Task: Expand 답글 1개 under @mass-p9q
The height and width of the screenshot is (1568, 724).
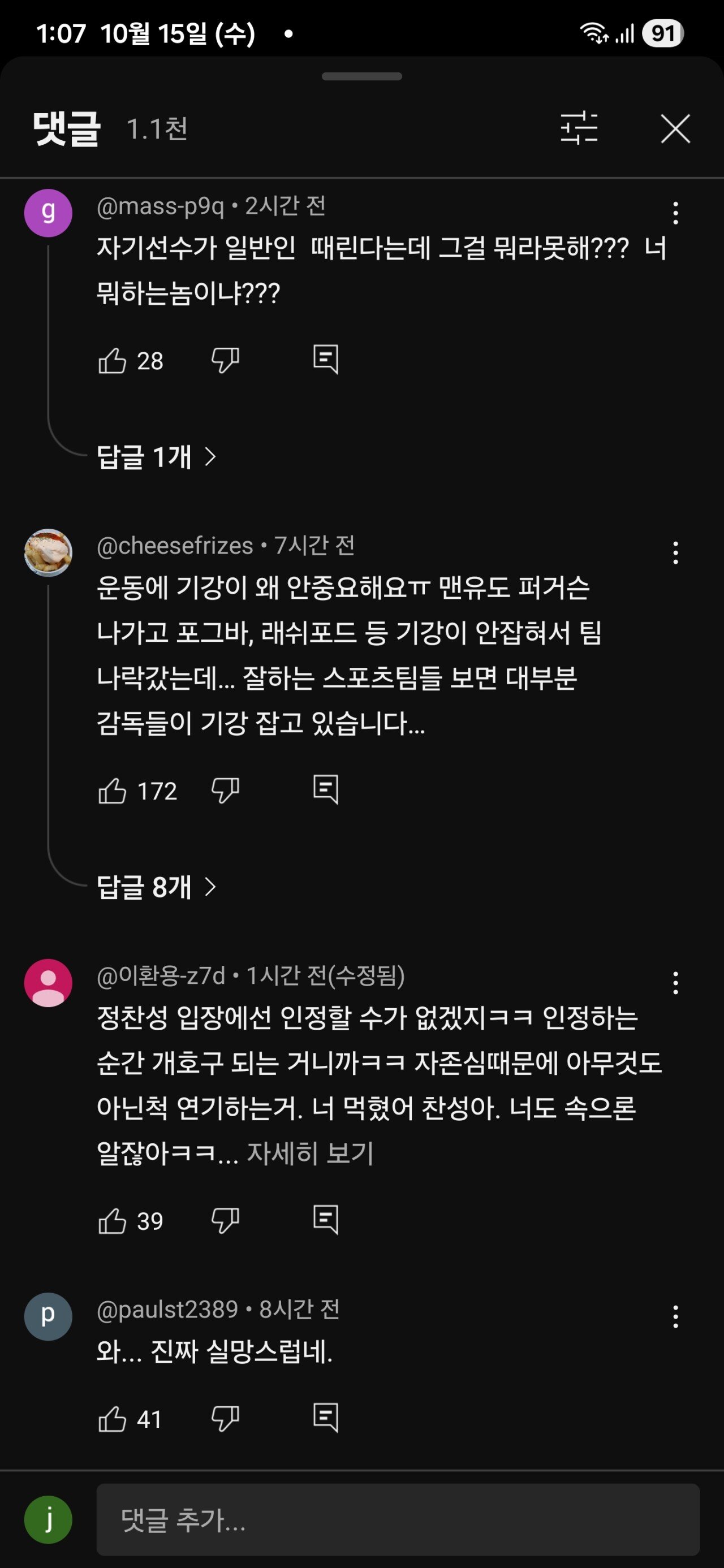Action: click(x=156, y=456)
